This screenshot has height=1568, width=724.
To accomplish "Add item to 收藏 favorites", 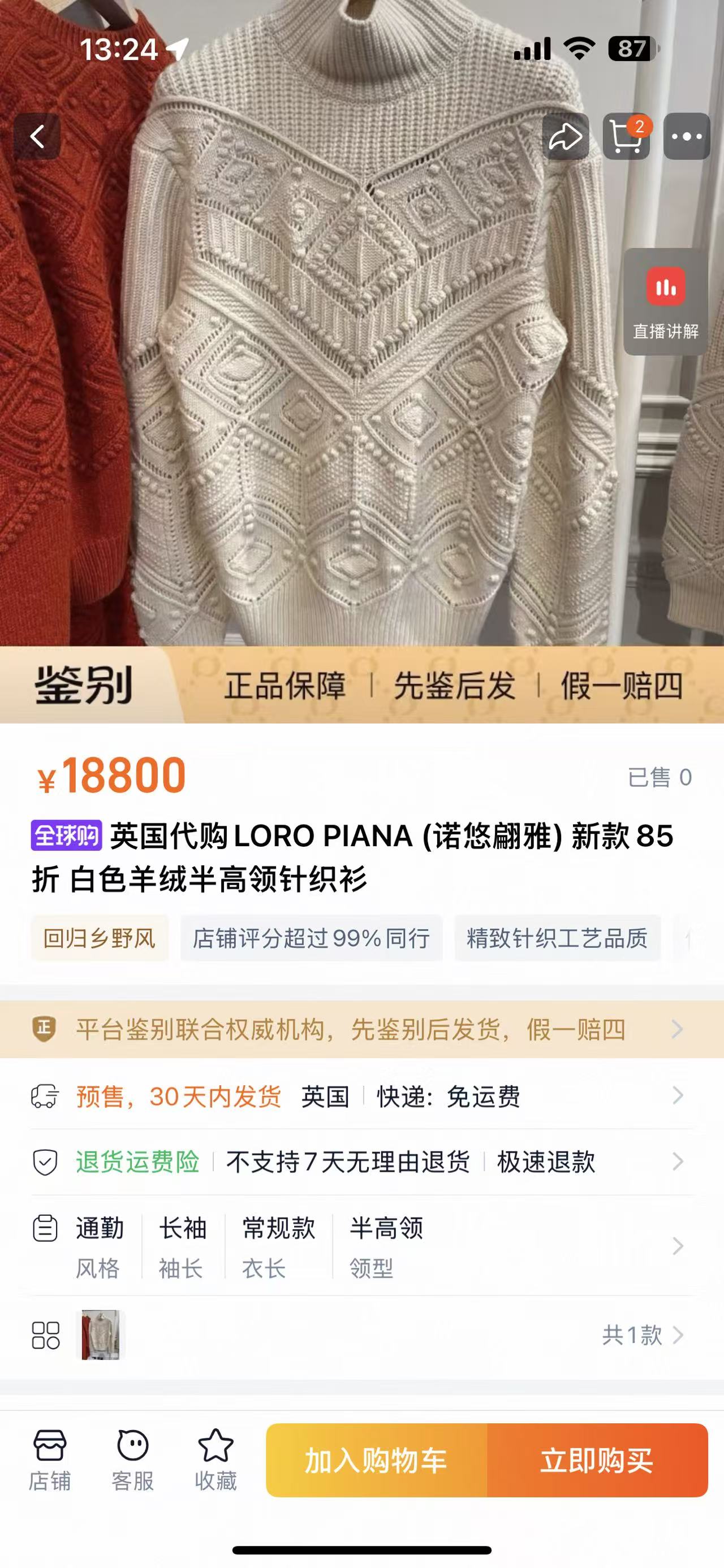I will [216, 1459].
